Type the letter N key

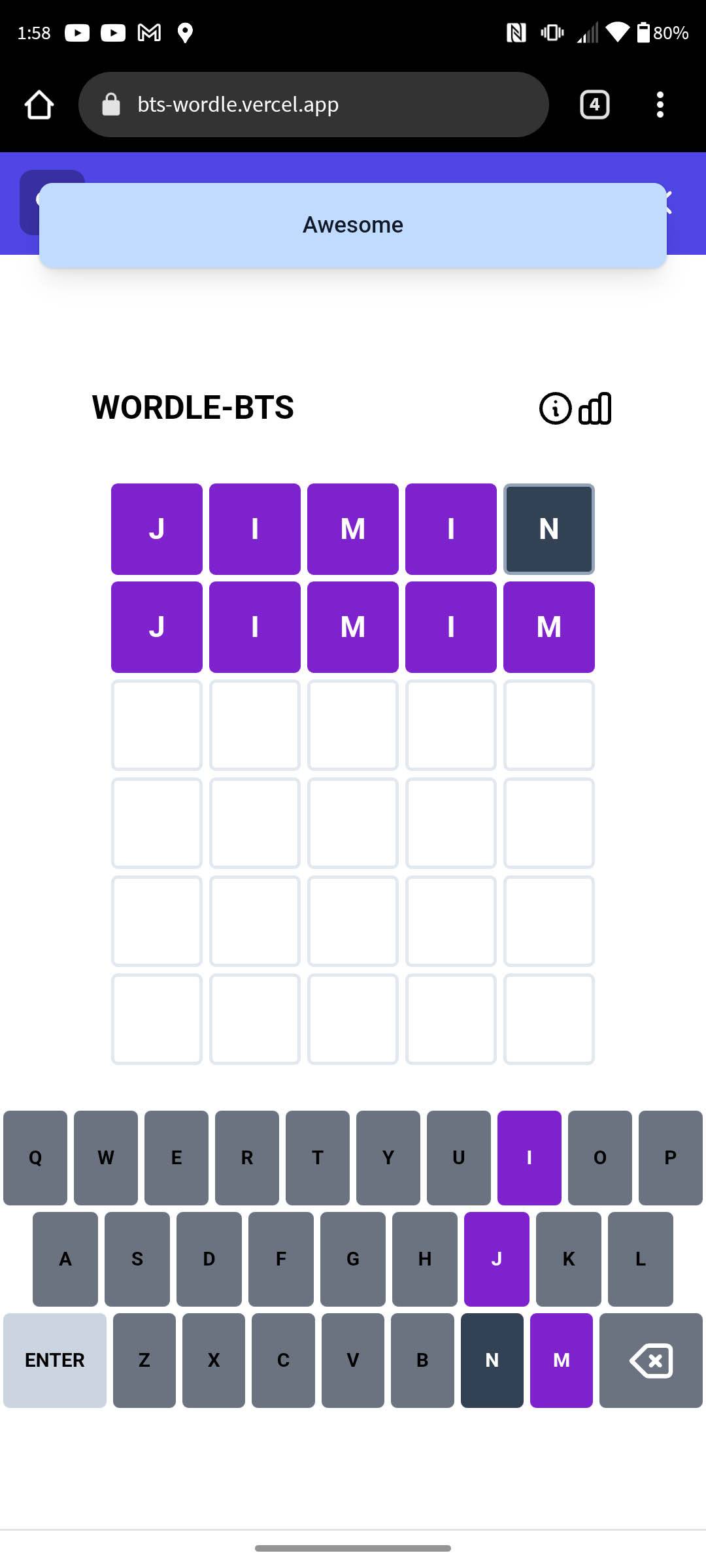tap(492, 1360)
